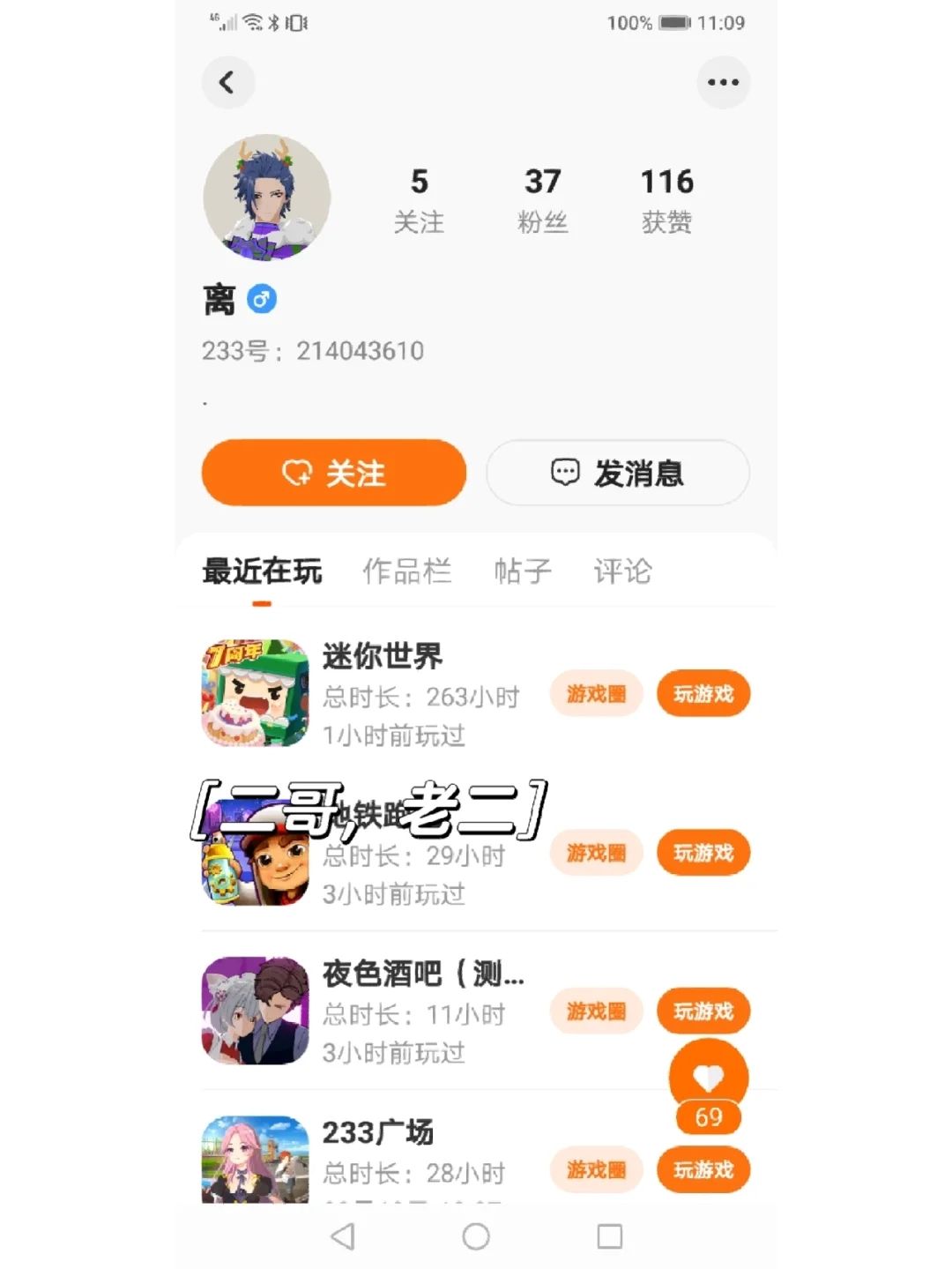Image resolution: width=952 pixels, height=1269 pixels.
Task: Switch to the 作品栏 tab
Action: coord(406,571)
